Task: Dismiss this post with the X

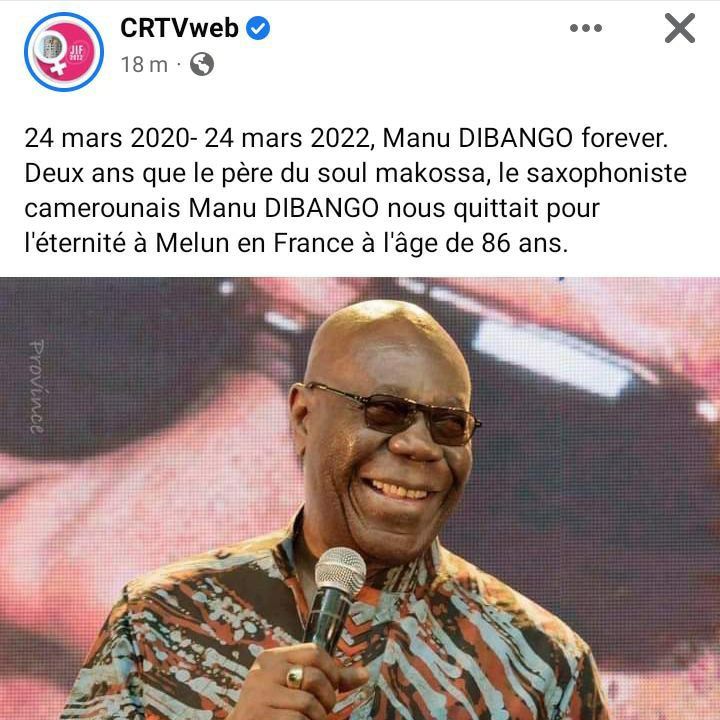Action: pos(679,29)
